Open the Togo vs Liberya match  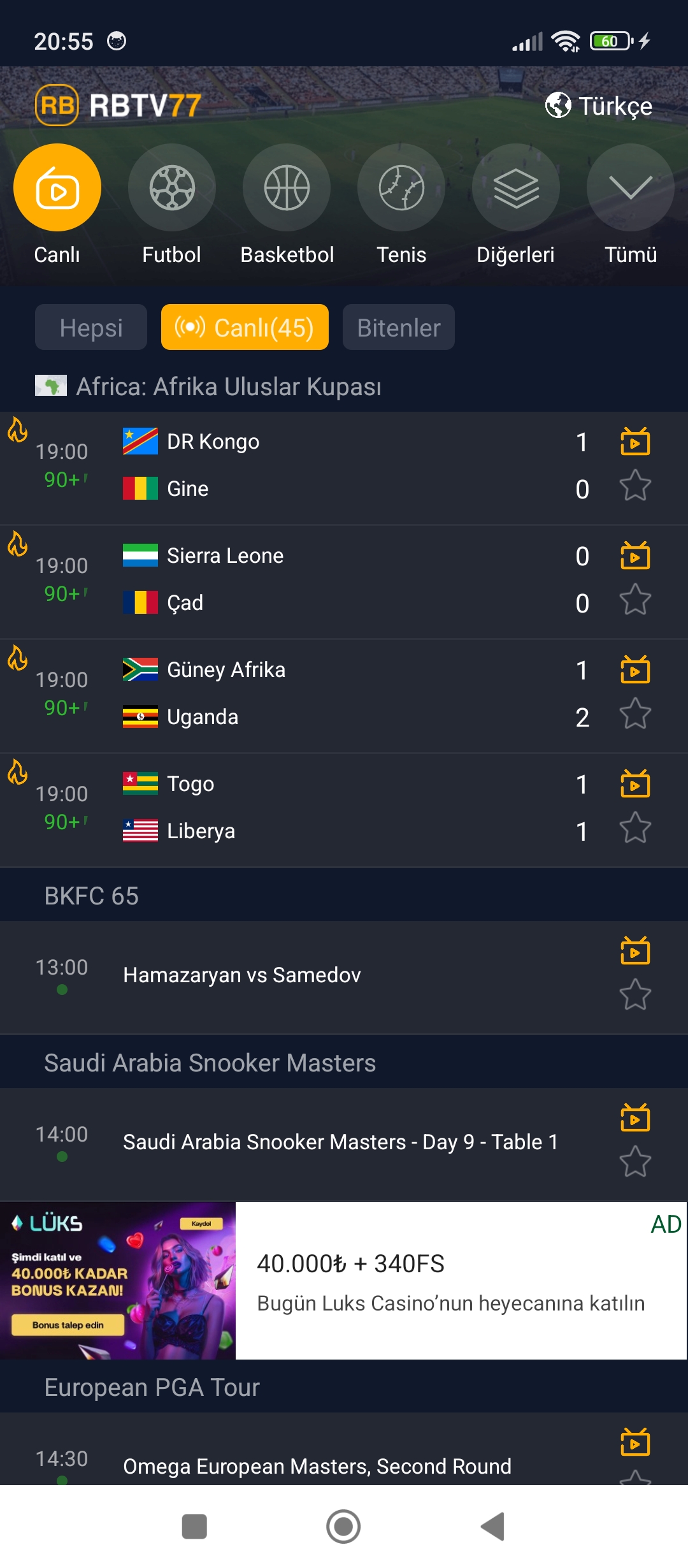pyautogui.click(x=344, y=809)
